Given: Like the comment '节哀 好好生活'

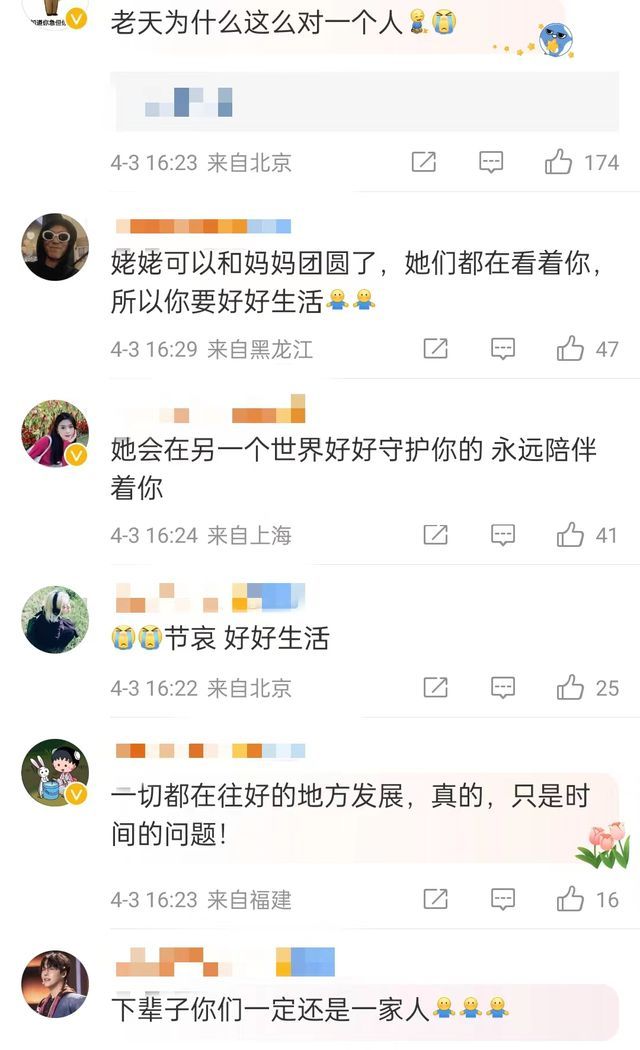Looking at the screenshot, I should 571,687.
